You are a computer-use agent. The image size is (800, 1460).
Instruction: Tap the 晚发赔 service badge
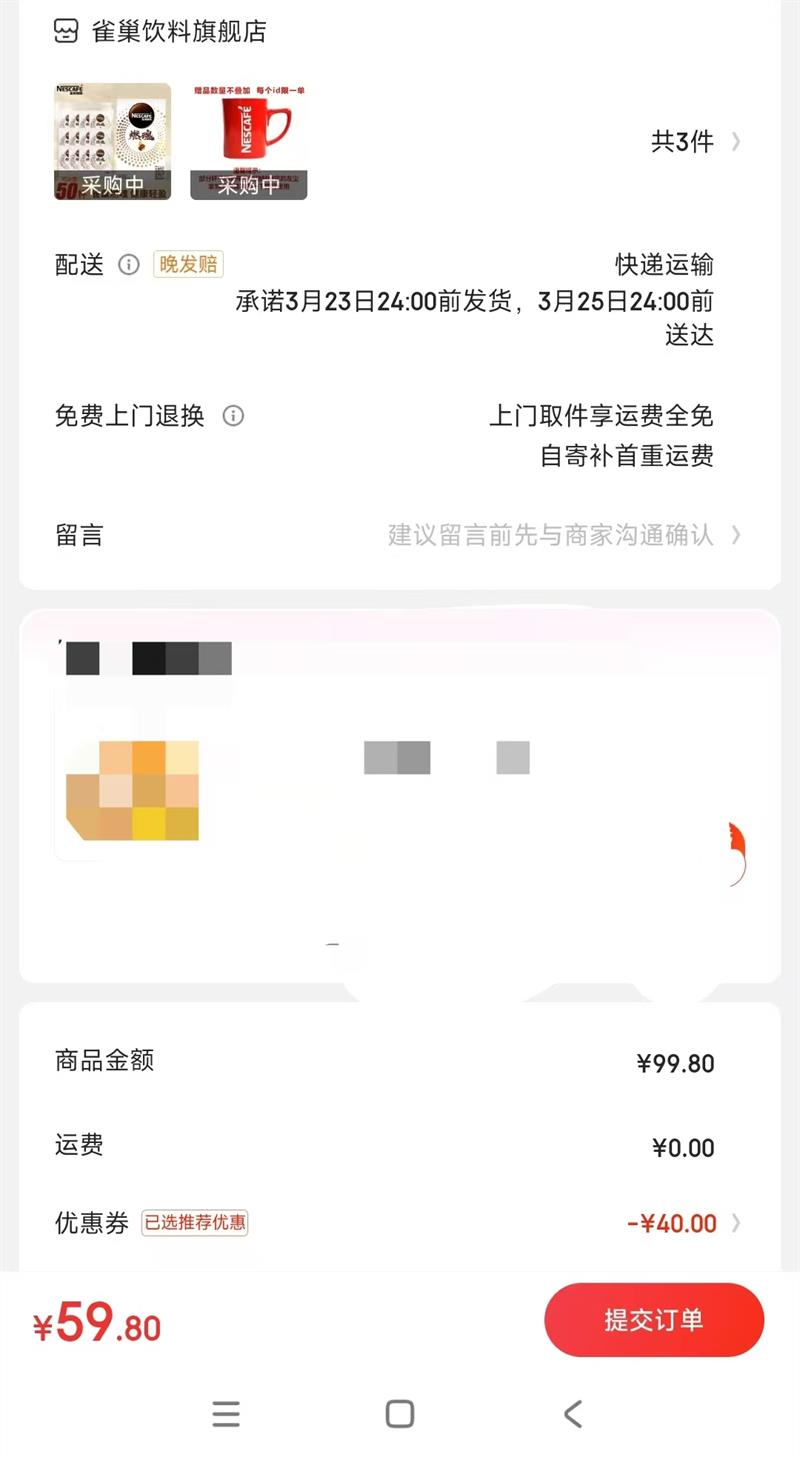(187, 264)
